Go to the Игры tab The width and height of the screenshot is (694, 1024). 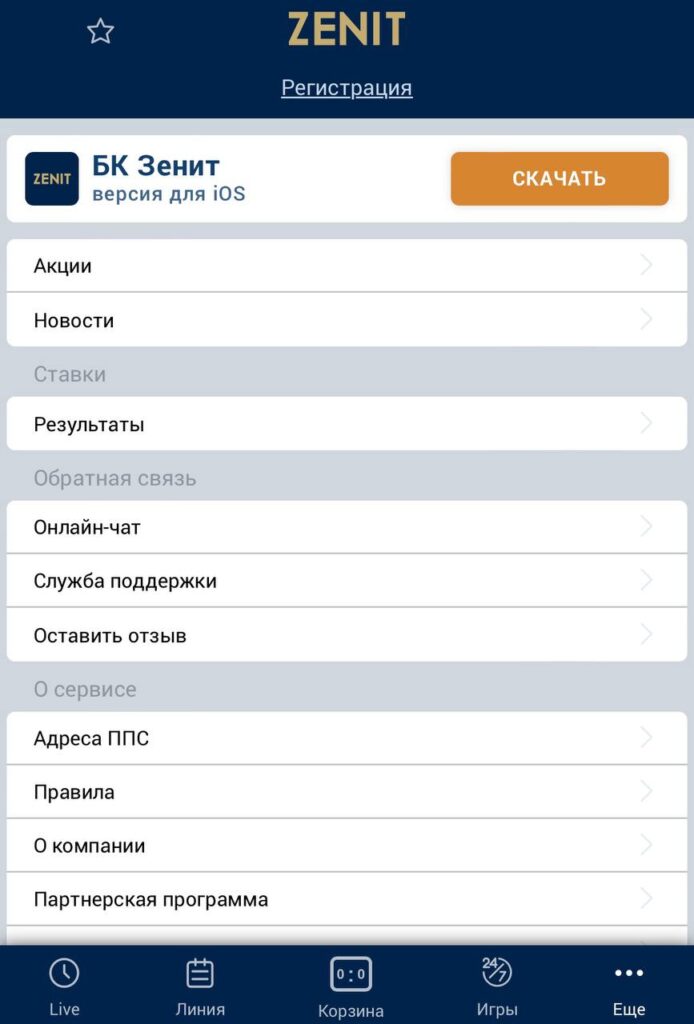tap(497, 986)
